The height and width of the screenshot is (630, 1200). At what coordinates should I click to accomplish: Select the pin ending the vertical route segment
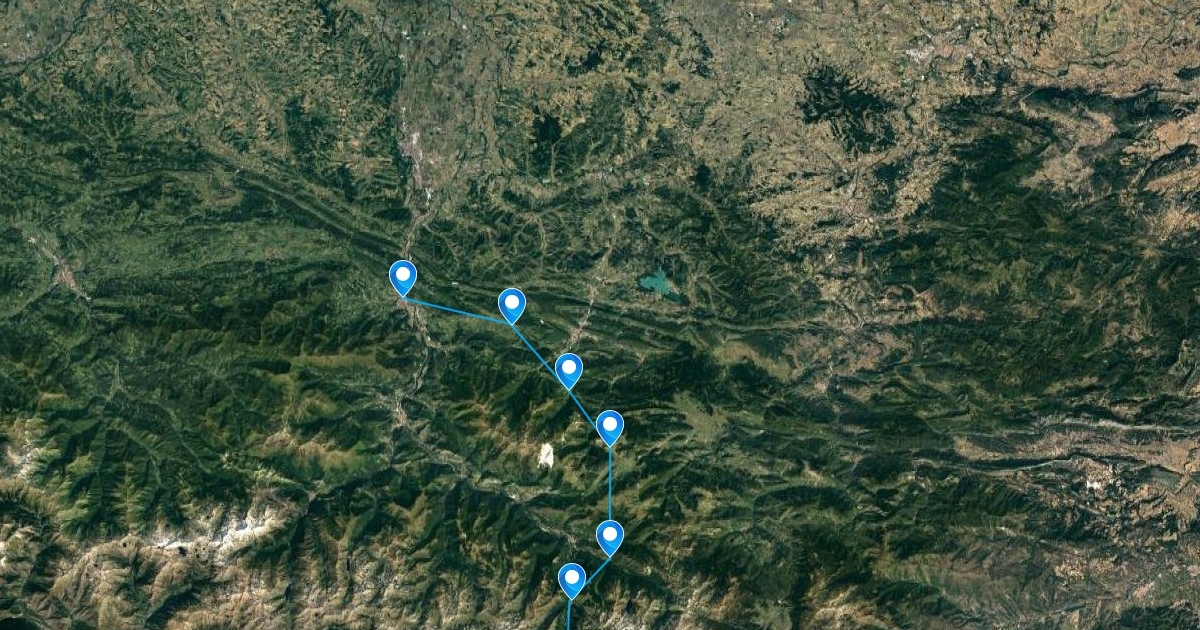click(x=610, y=538)
